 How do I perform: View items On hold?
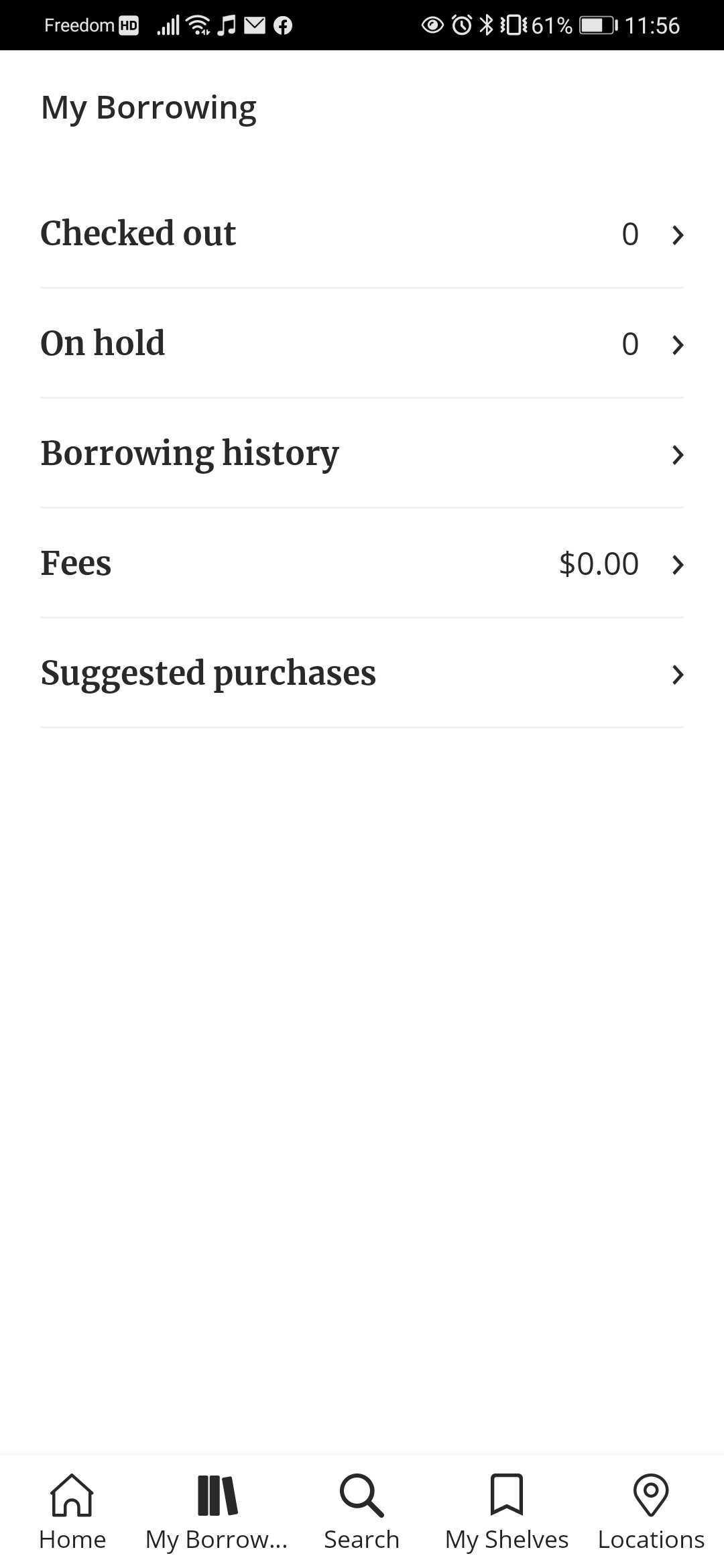click(x=362, y=343)
